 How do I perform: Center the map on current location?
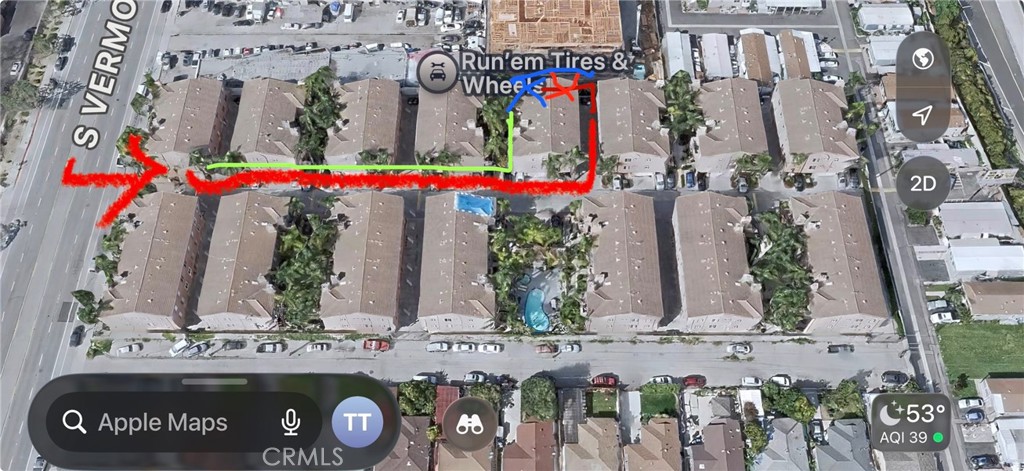[922, 116]
